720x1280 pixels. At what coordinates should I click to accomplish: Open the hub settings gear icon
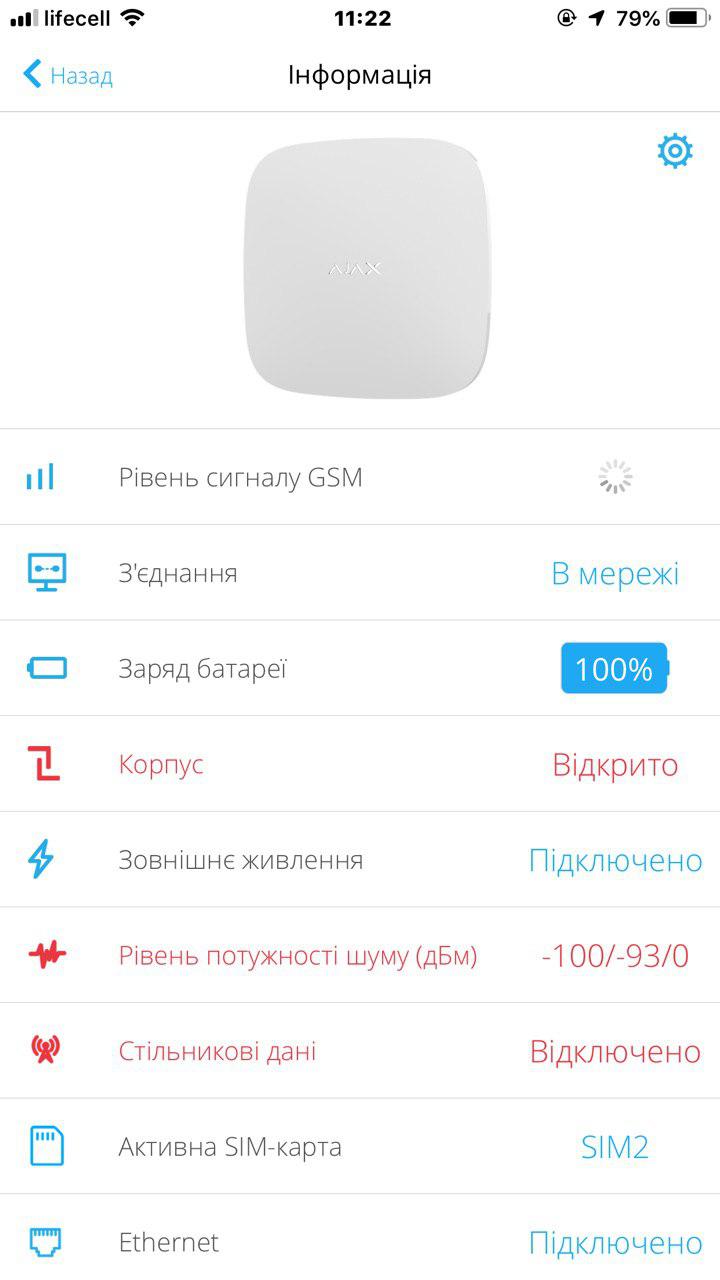pos(674,151)
